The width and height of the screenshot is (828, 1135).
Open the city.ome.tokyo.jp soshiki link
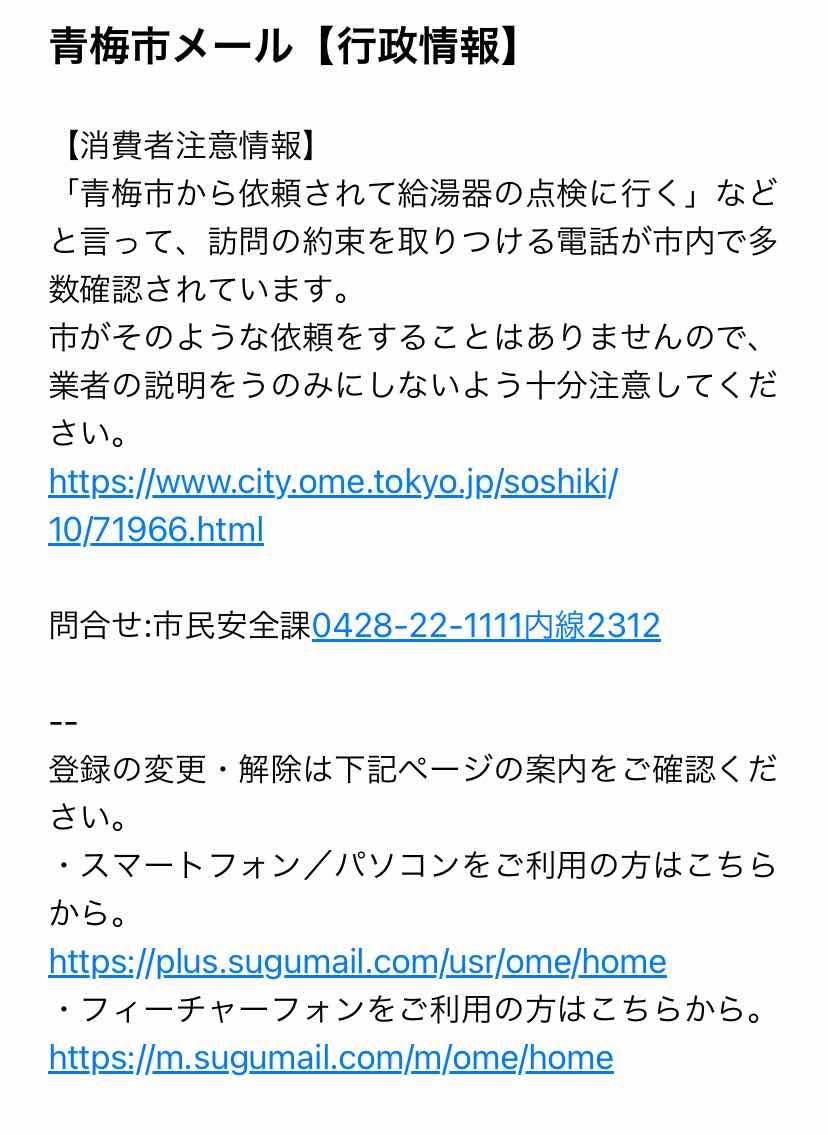333,483
